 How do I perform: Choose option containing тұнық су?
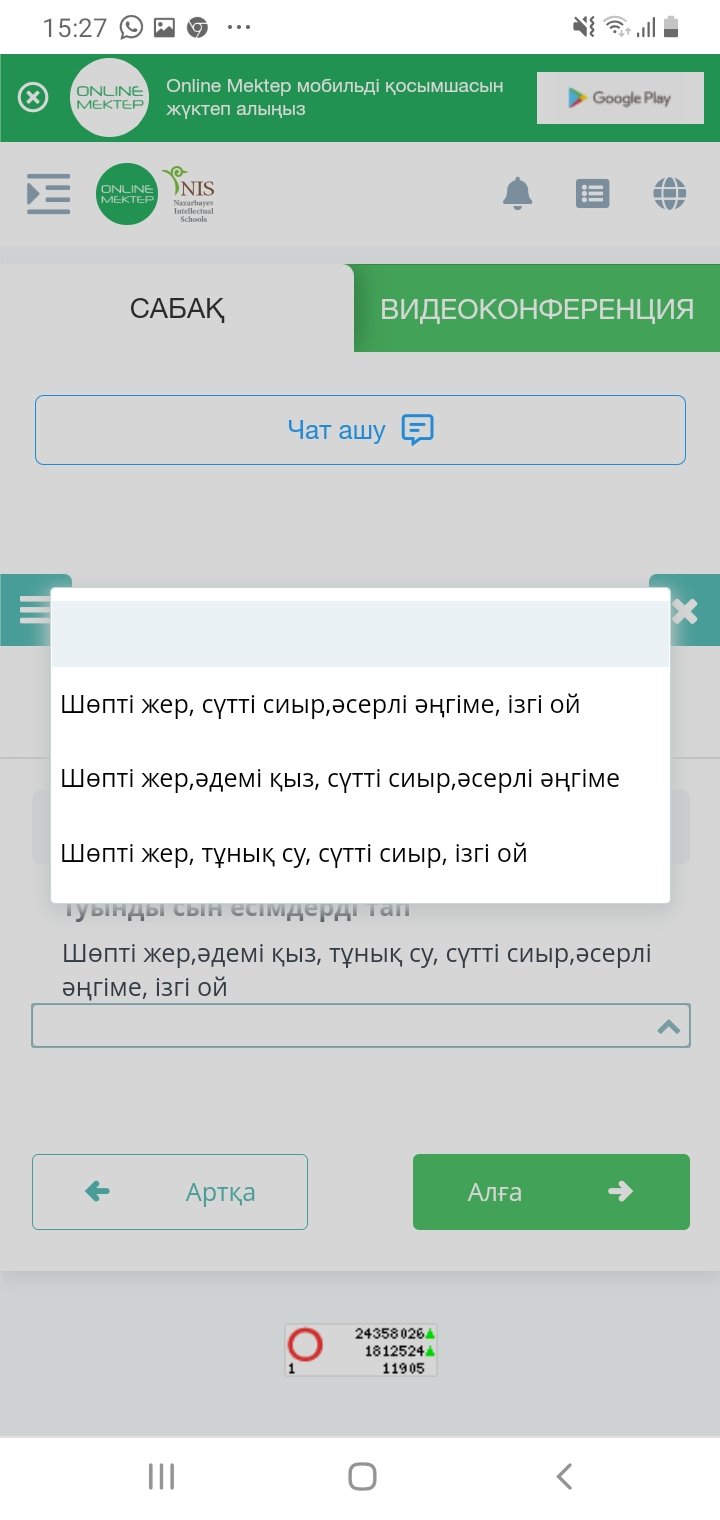click(x=294, y=853)
